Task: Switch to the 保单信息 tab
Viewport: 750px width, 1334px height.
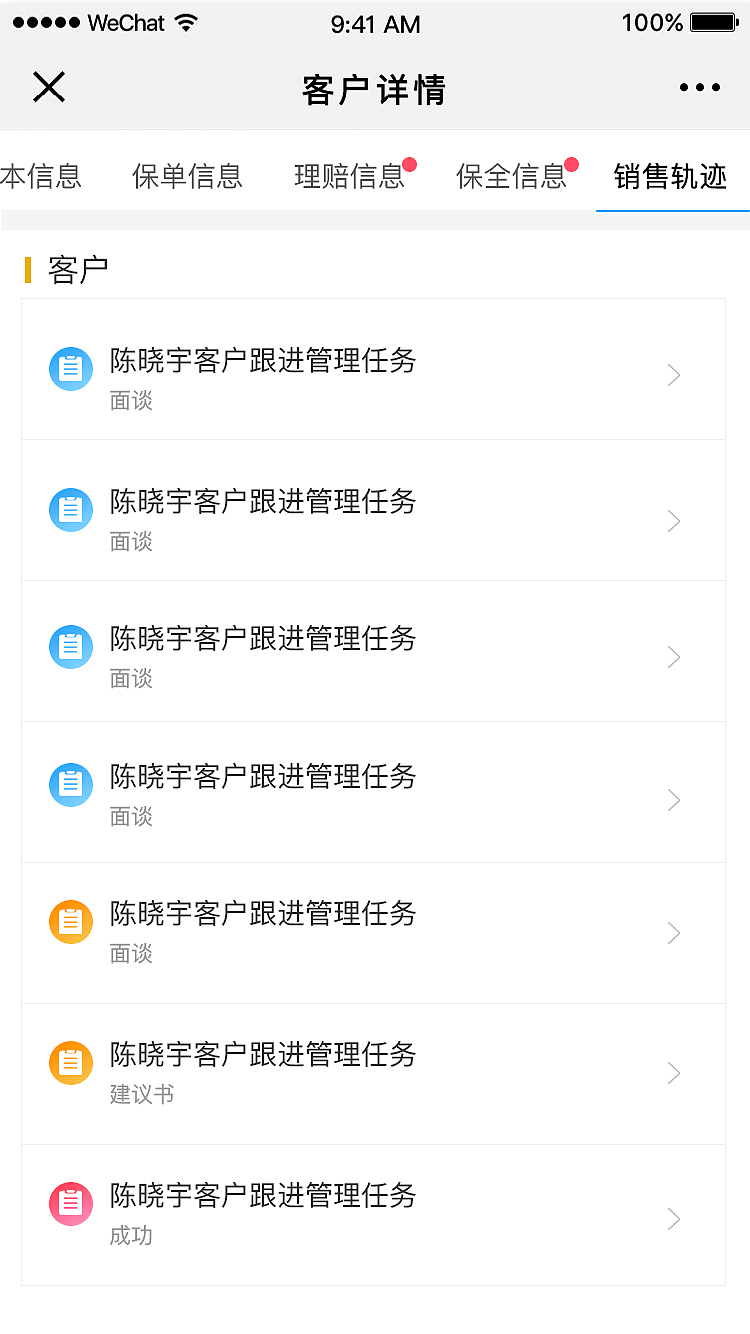Action: point(186,175)
